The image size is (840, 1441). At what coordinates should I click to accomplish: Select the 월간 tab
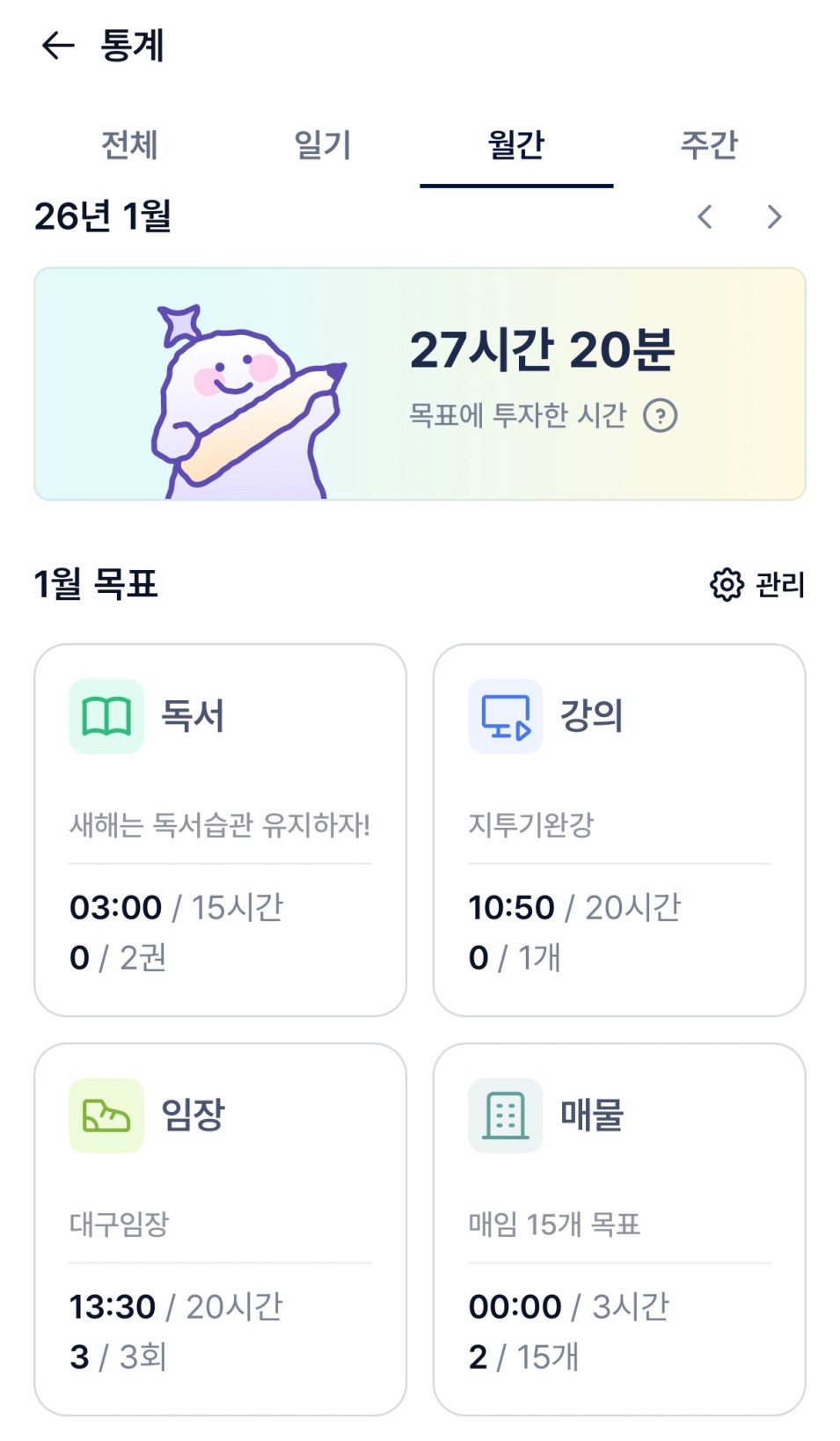click(516, 145)
